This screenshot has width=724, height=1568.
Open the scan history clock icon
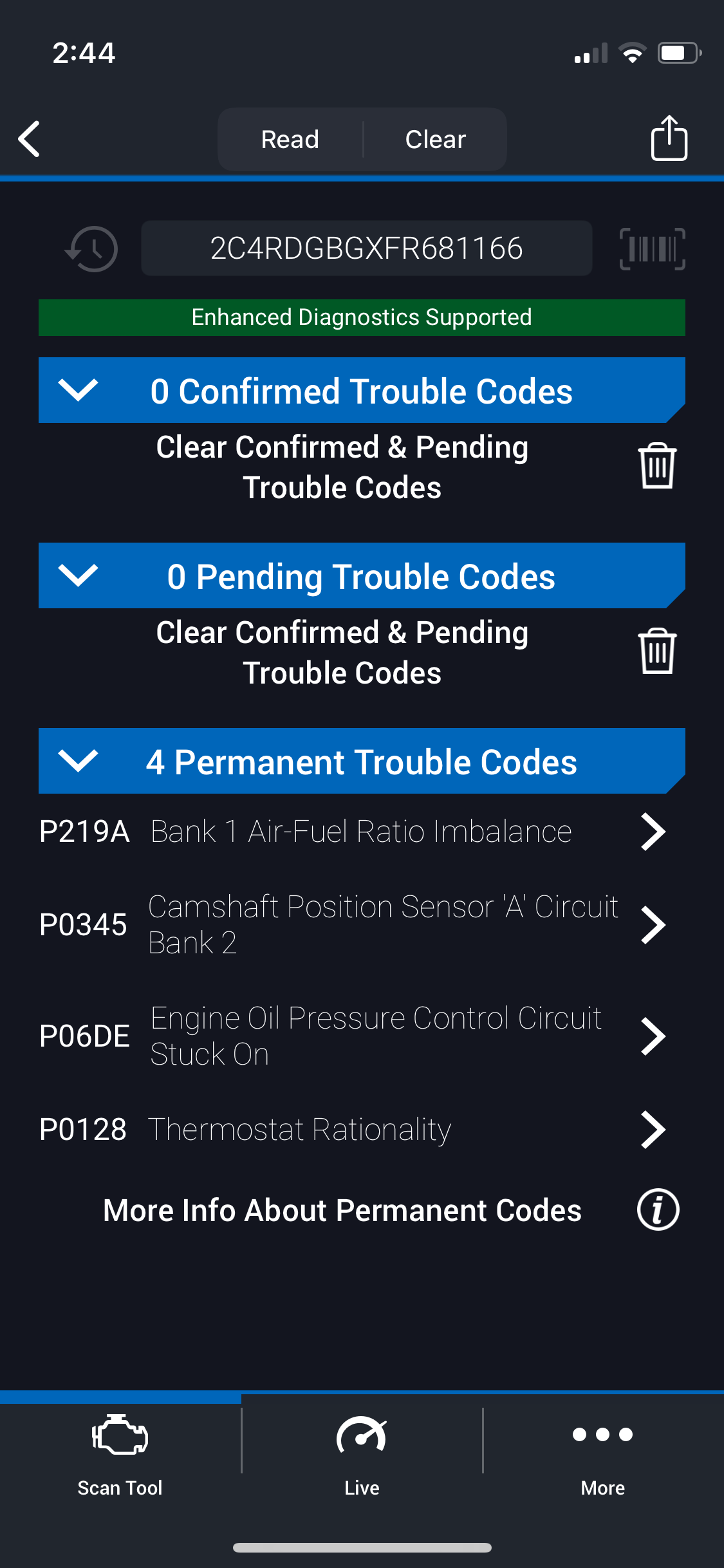click(92, 248)
